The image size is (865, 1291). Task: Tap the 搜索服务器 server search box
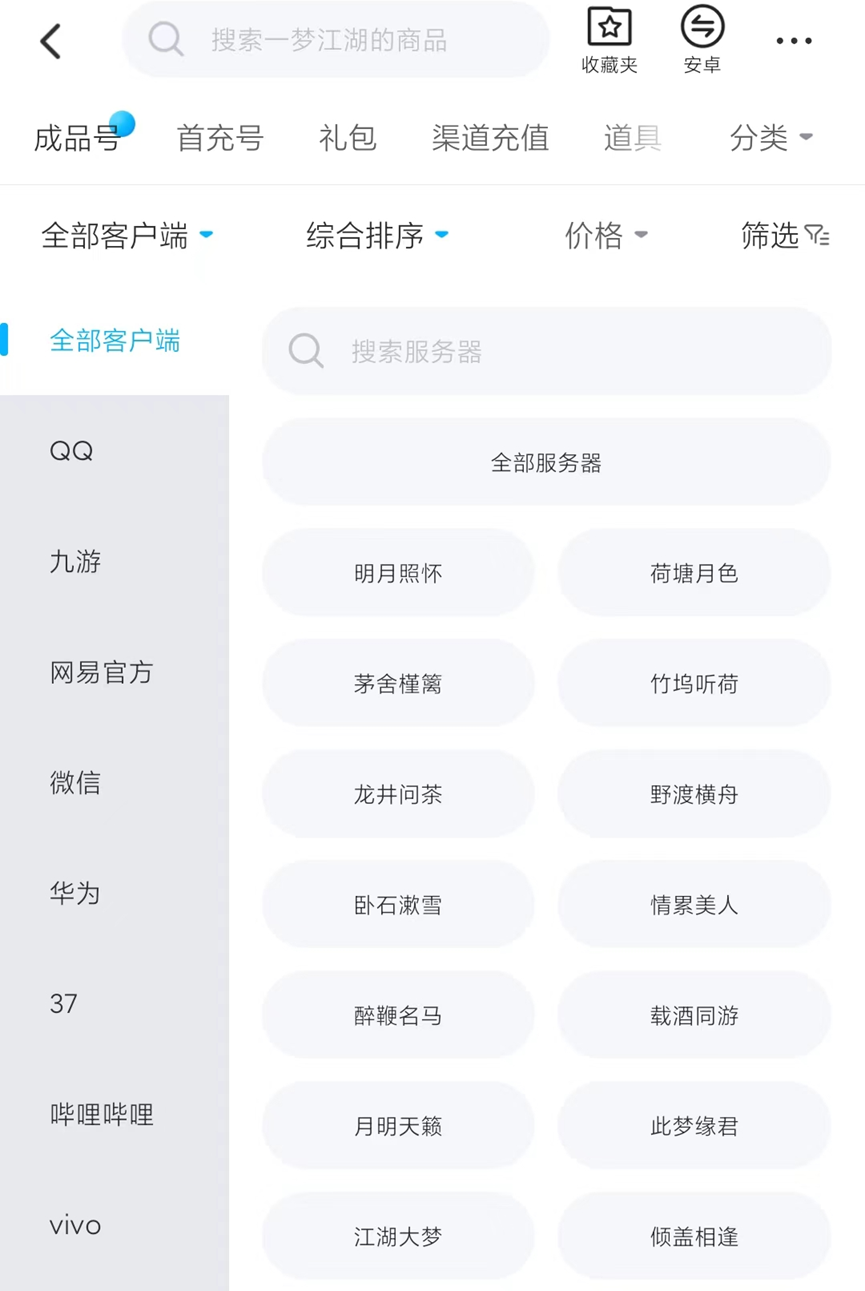[546, 352]
